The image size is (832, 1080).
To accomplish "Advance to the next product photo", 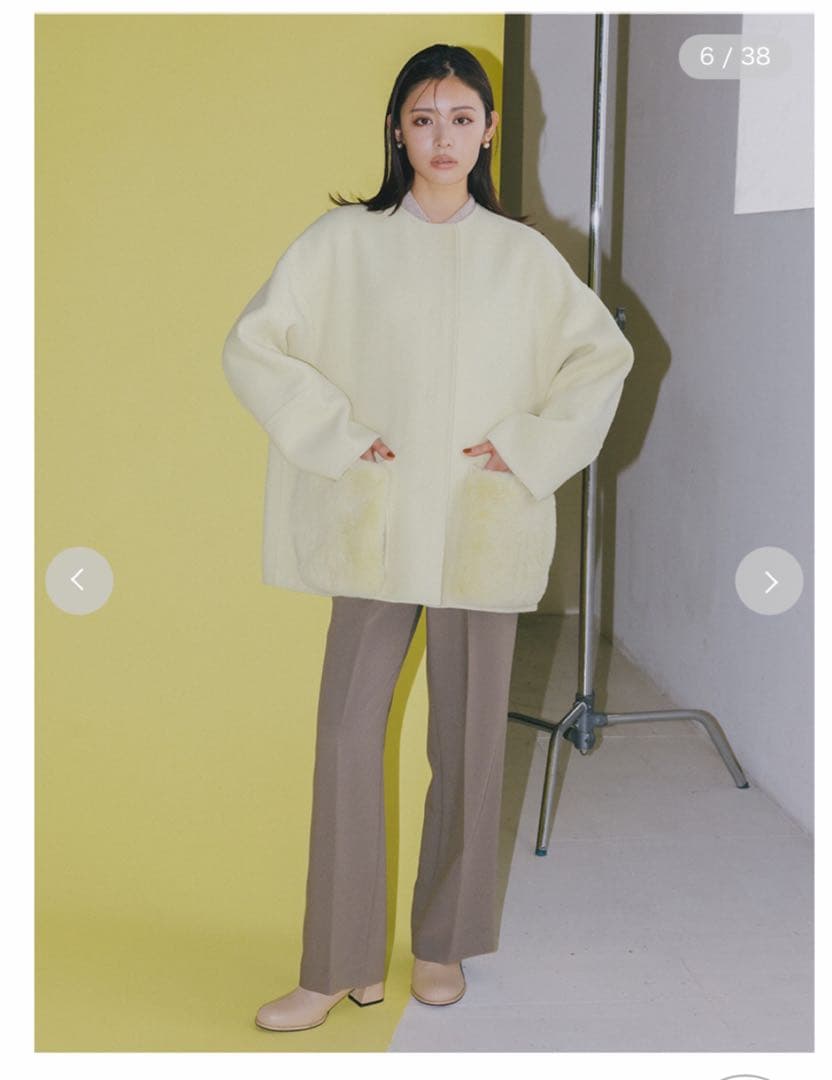I will 768,581.
